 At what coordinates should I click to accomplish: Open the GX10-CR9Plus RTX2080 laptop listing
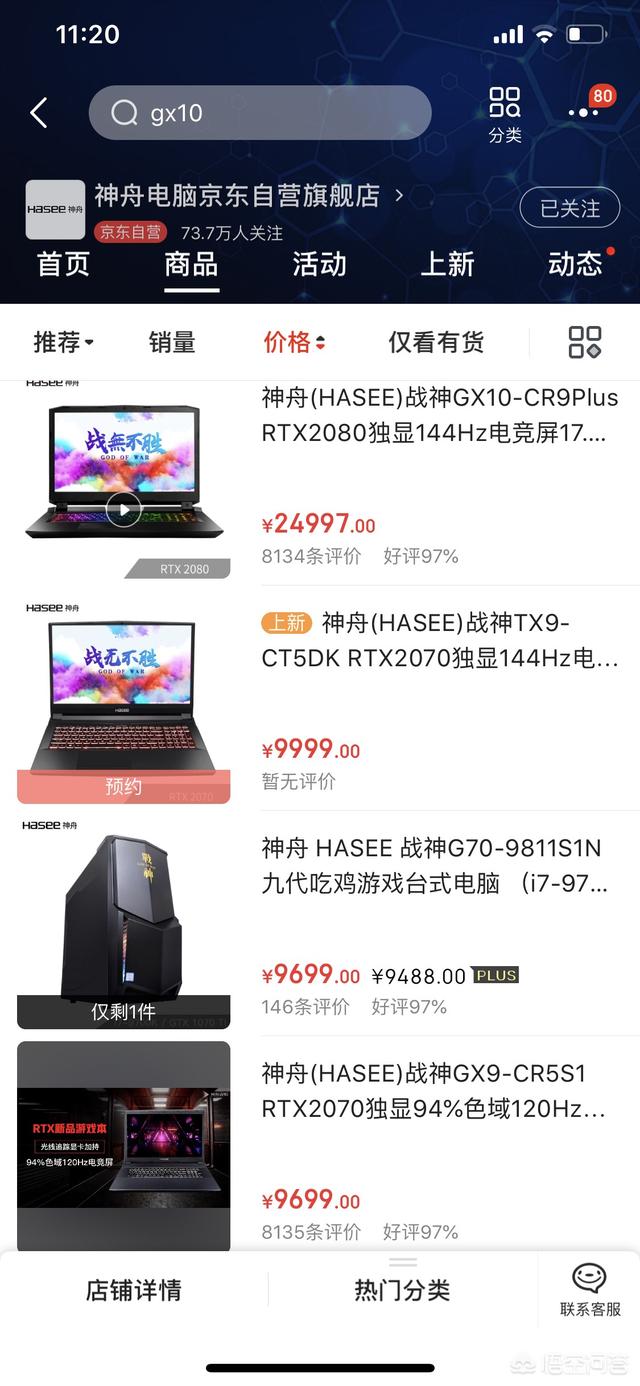(x=440, y=415)
